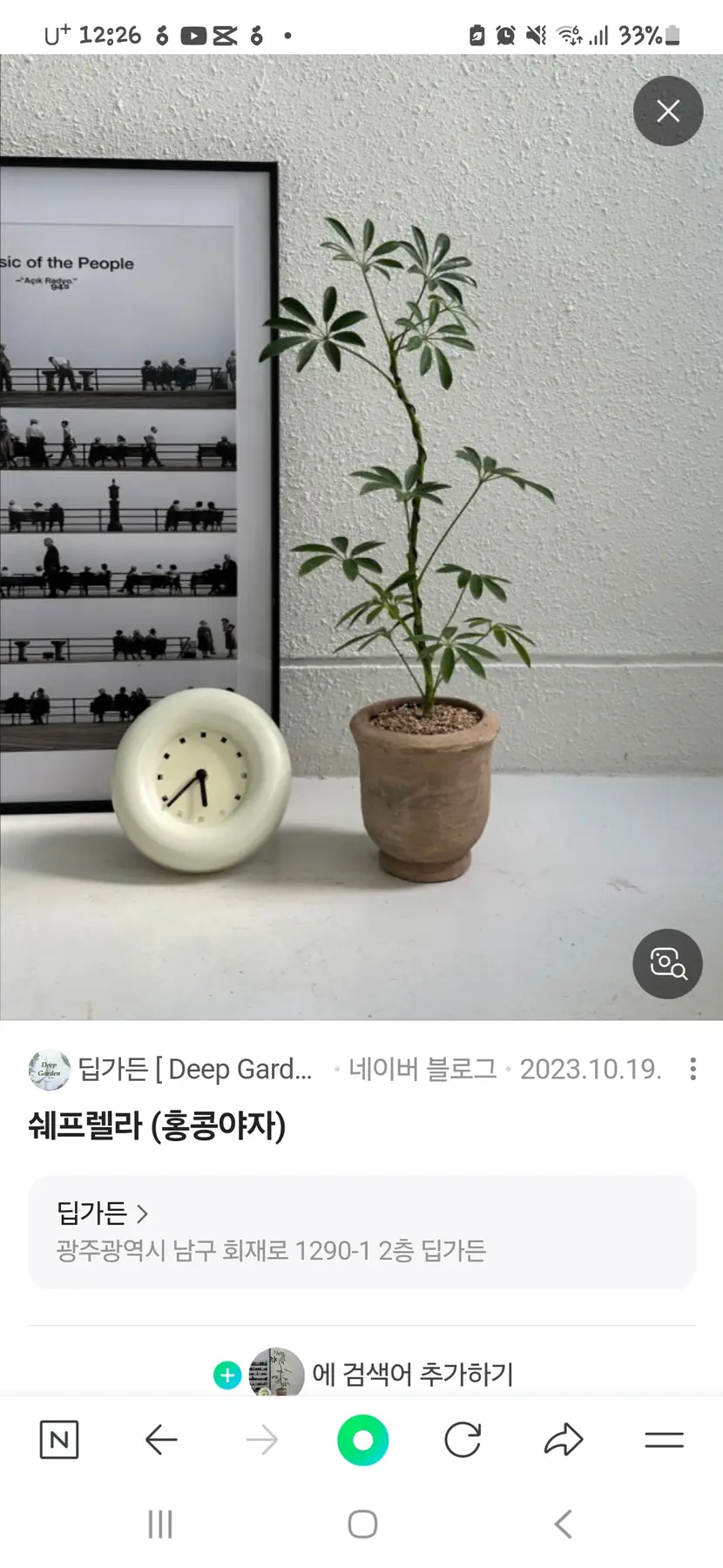Open the Naver image search lens tool
The width and height of the screenshot is (723, 1568).
pyautogui.click(x=667, y=964)
